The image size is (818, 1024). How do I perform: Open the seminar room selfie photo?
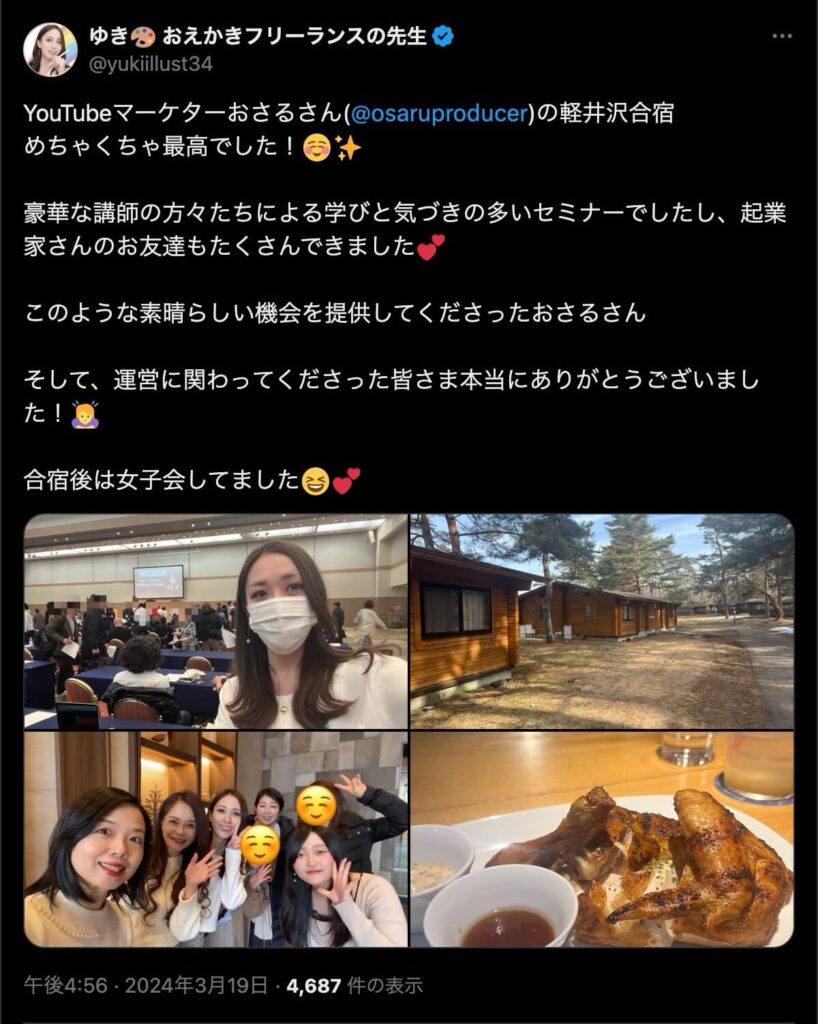(216, 621)
